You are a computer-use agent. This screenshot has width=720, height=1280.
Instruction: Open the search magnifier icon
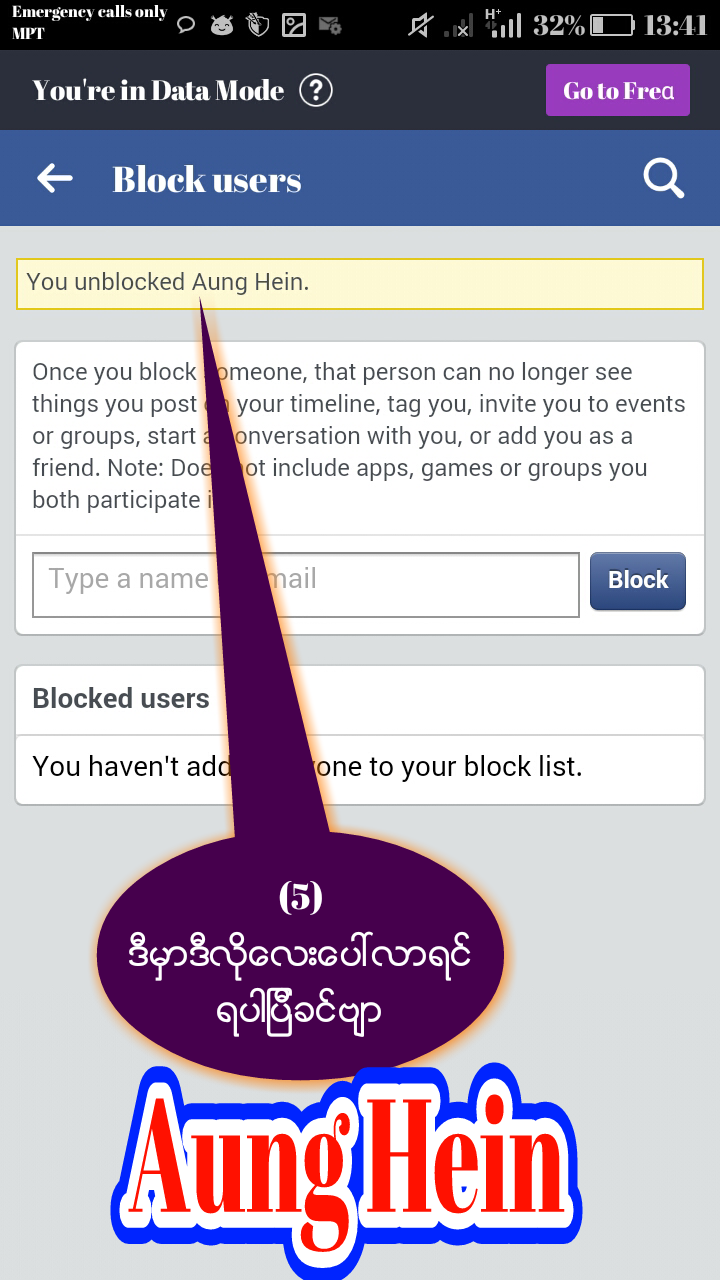tap(663, 179)
